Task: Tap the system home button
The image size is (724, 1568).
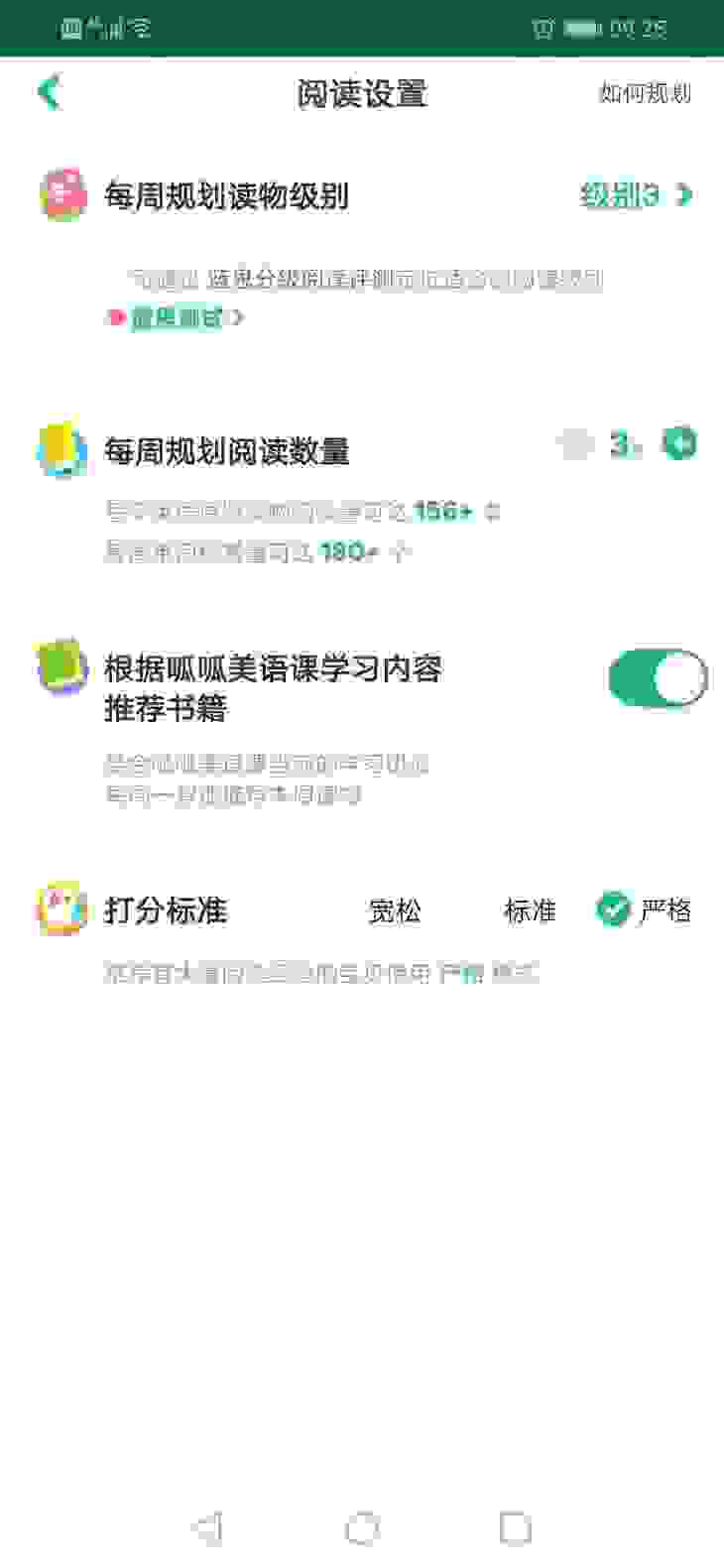Action: point(362,1527)
